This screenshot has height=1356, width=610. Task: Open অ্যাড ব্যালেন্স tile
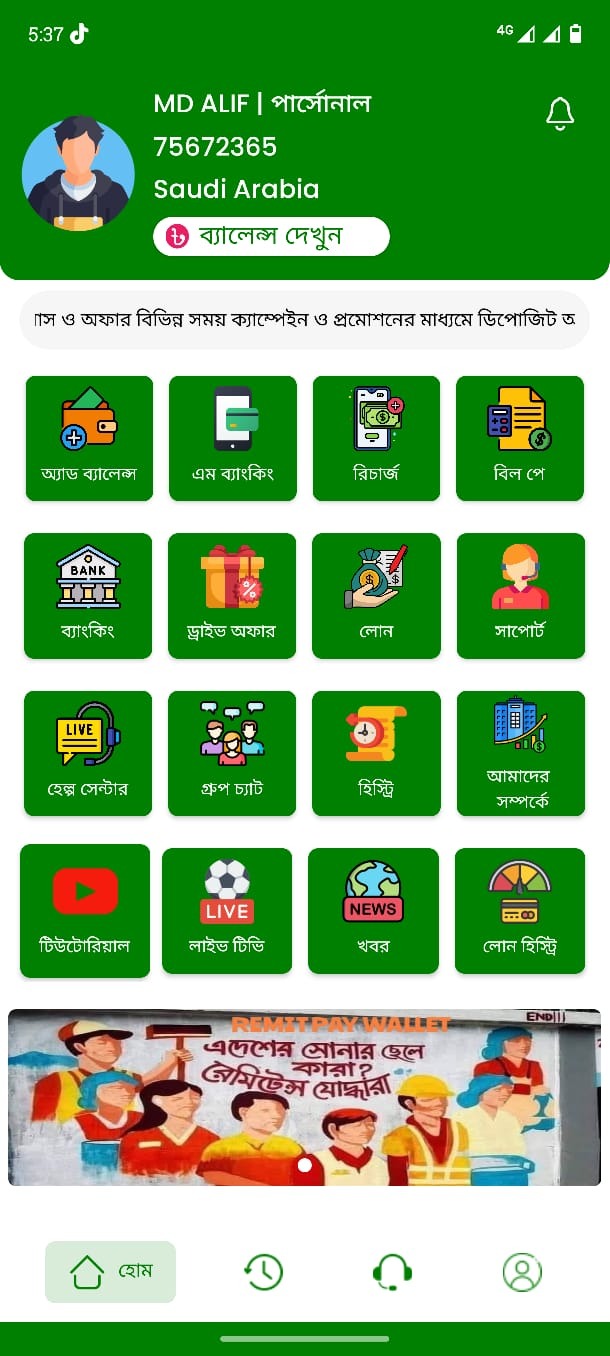[x=89, y=438]
